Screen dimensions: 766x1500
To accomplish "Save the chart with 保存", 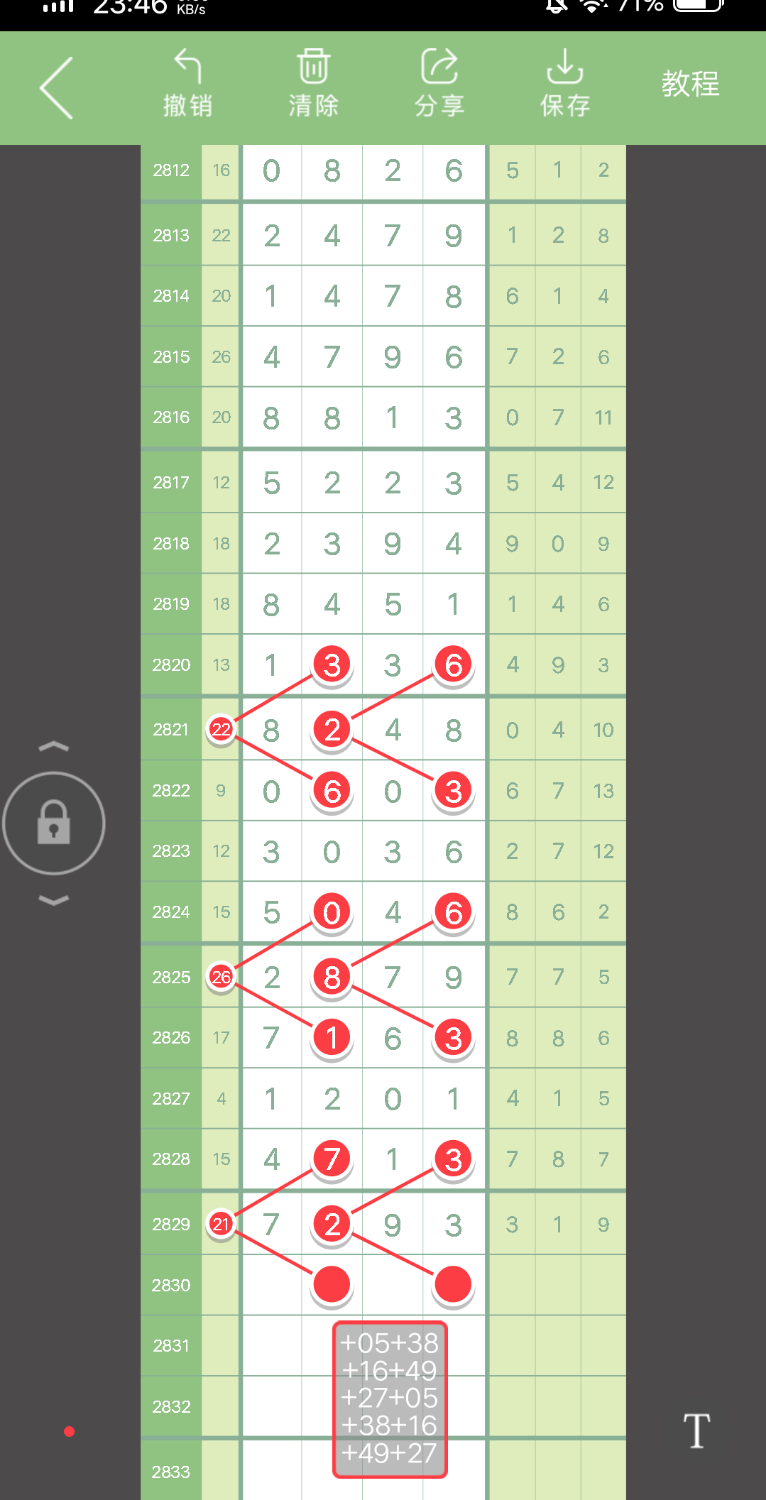I will pos(565,84).
